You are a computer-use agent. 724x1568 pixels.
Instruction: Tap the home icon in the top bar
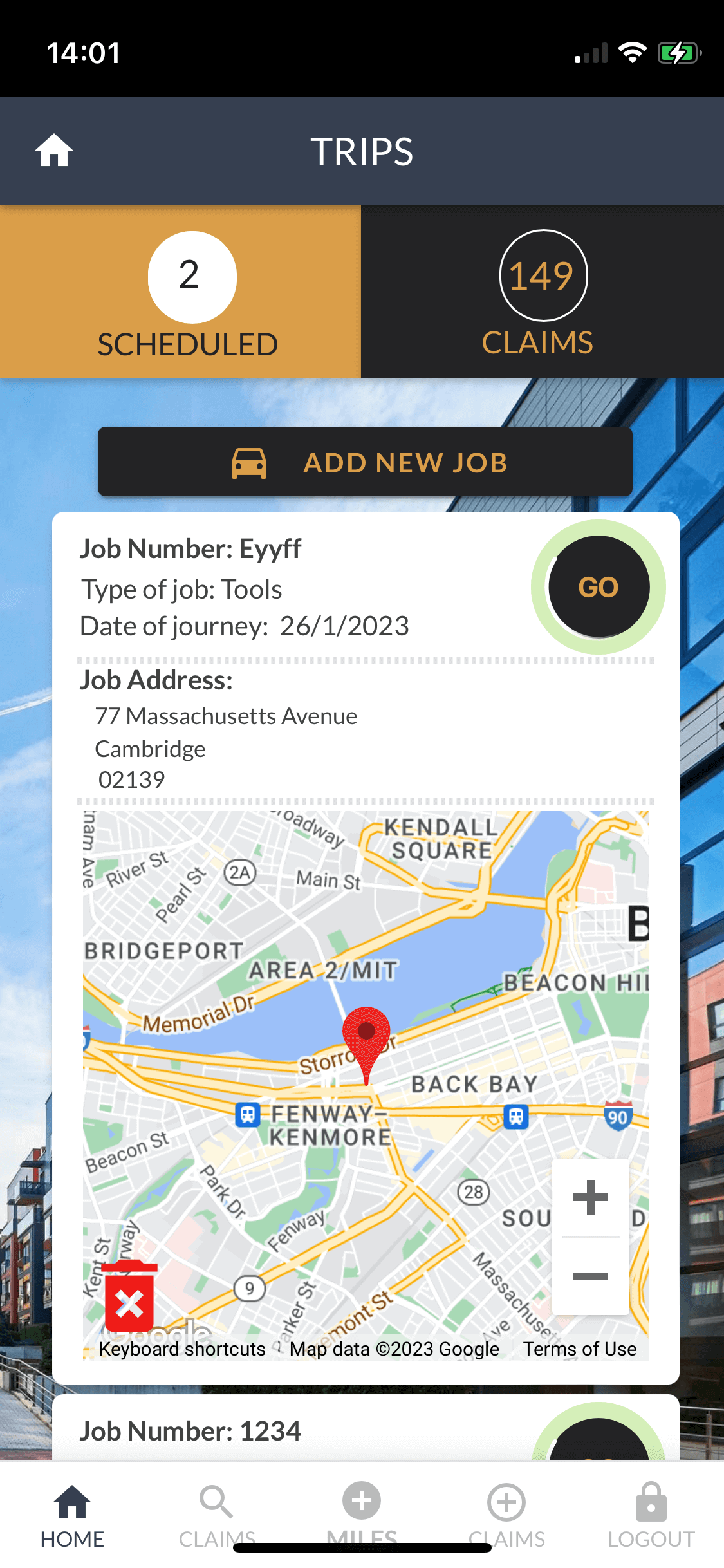point(53,149)
